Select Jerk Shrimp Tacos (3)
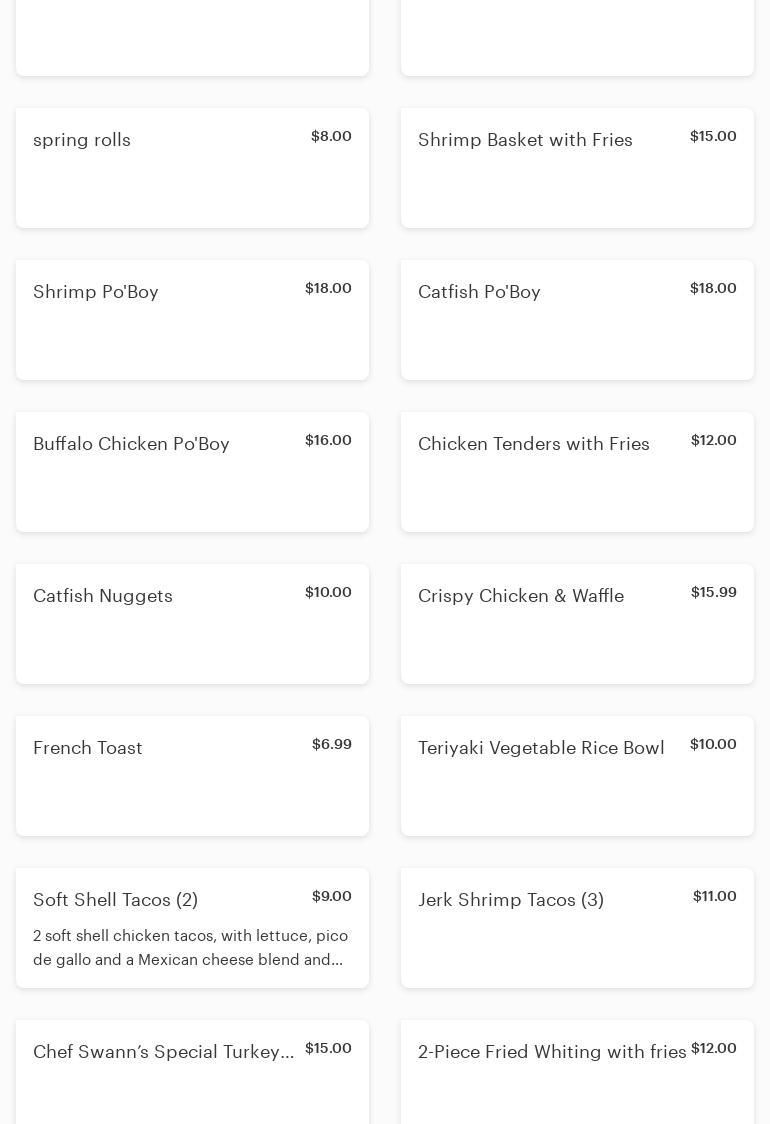This screenshot has width=770, height=1124. tap(577, 928)
